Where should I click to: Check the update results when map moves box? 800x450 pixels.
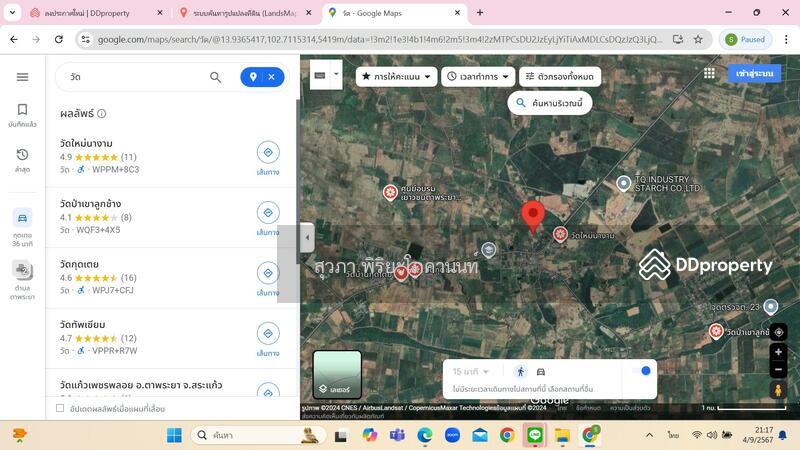61,409
